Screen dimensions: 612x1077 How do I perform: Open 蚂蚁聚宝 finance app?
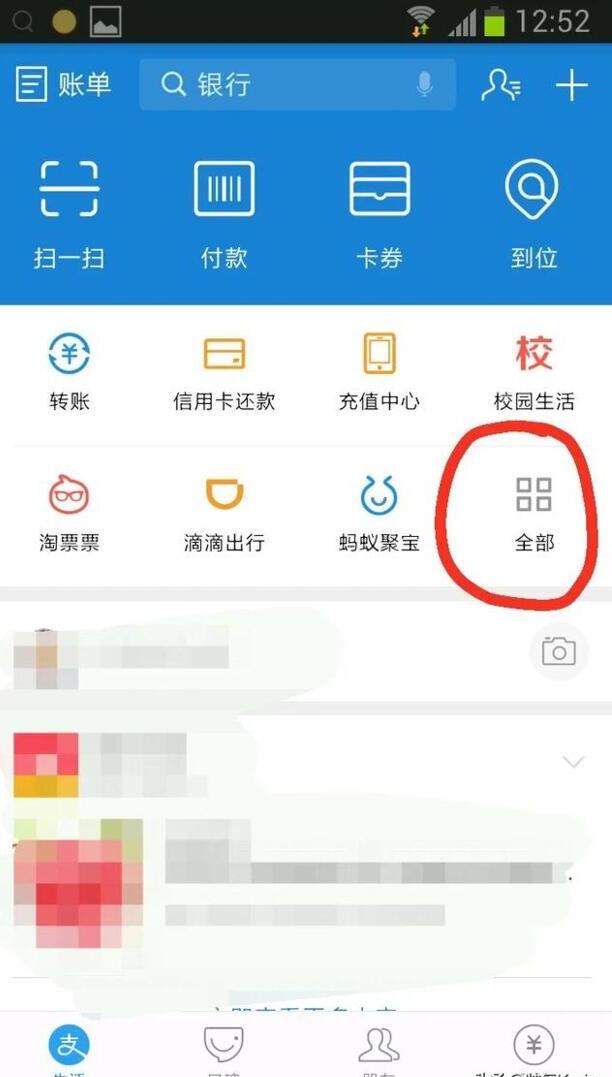click(379, 514)
